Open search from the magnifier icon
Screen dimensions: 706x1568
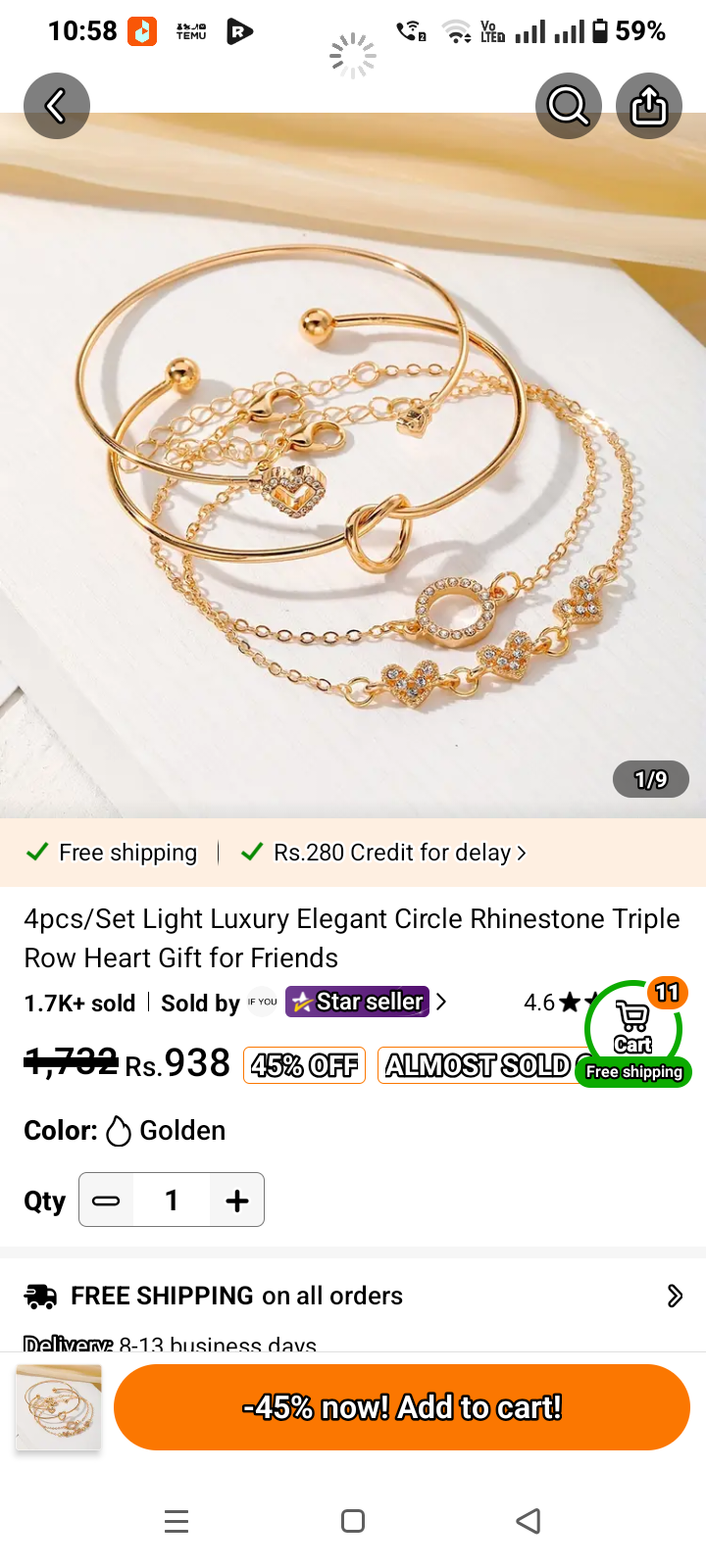pyautogui.click(x=569, y=106)
